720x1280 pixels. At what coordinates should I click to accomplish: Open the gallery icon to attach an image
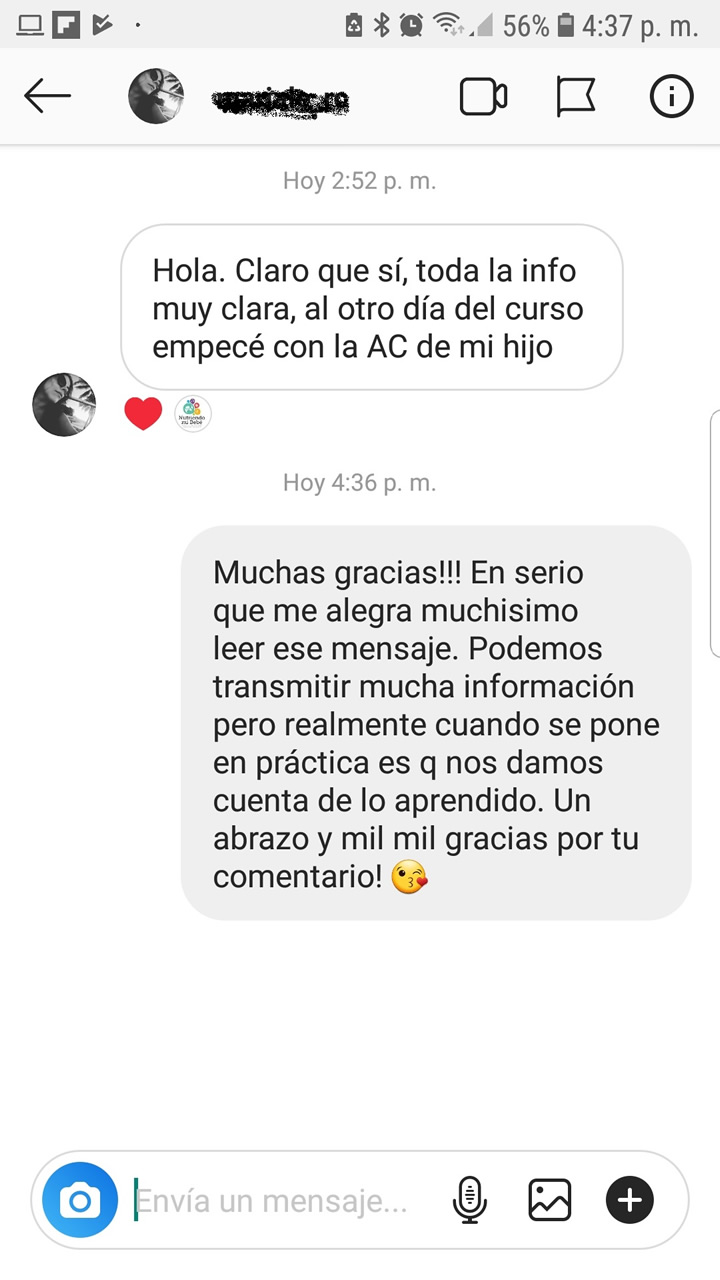tap(548, 1199)
